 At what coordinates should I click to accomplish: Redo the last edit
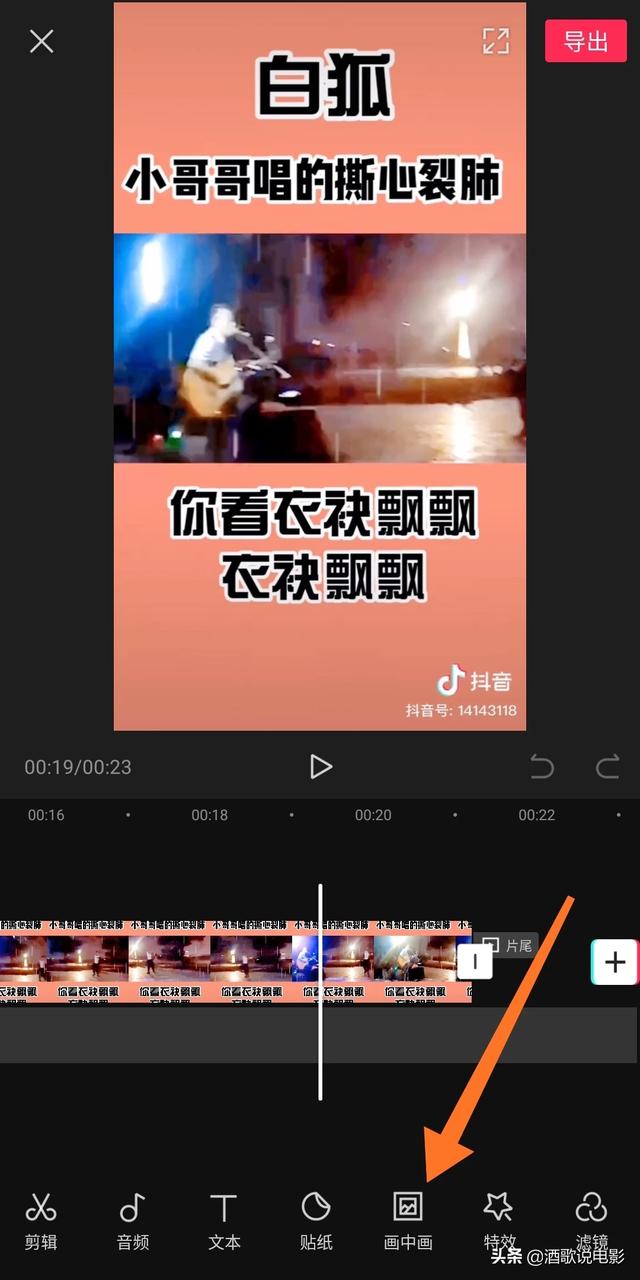coord(607,767)
